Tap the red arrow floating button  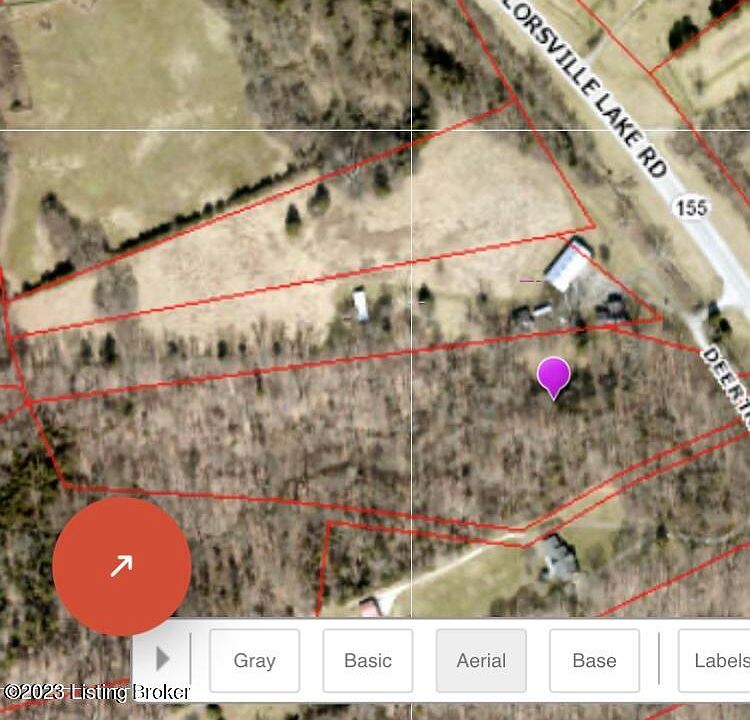[x=121, y=566]
